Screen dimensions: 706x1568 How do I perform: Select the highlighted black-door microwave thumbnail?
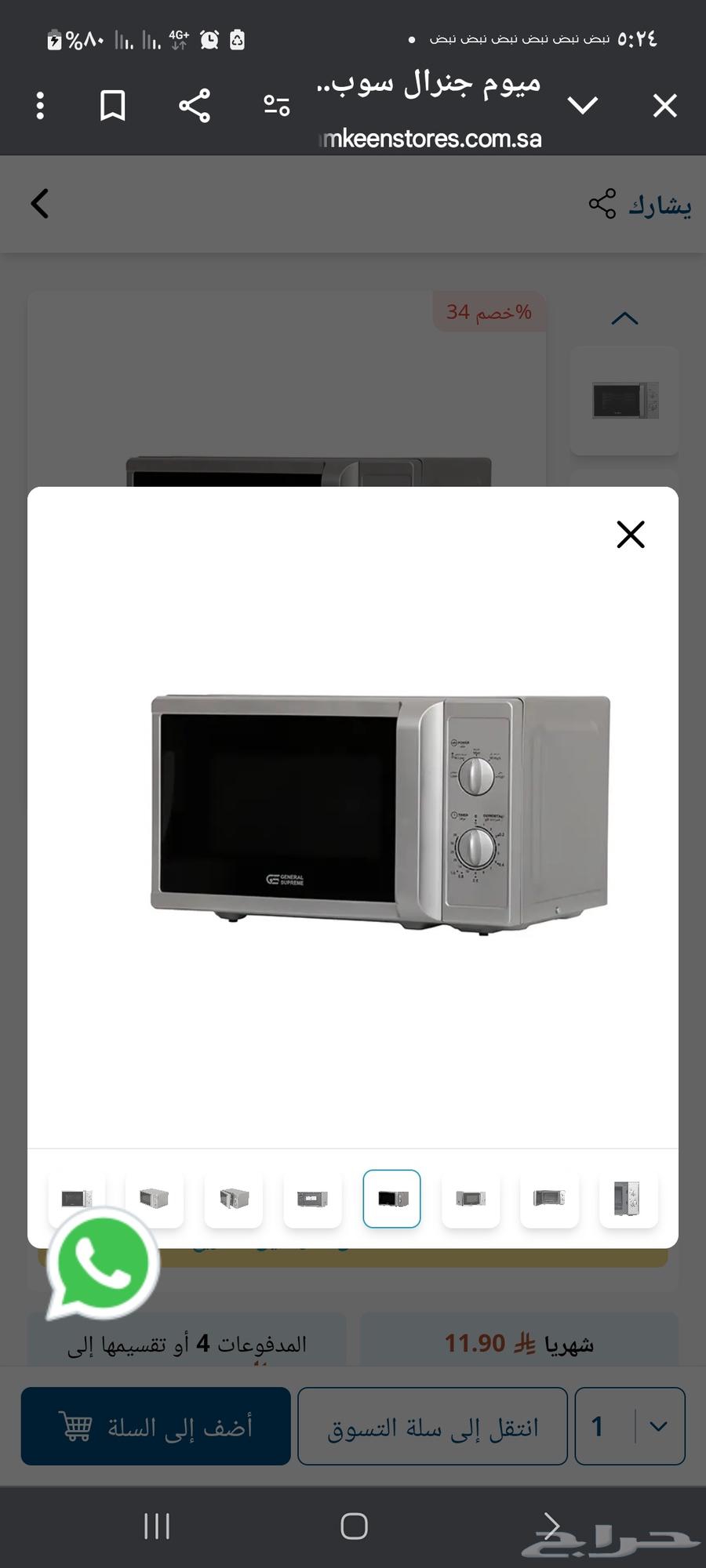[391, 1199]
